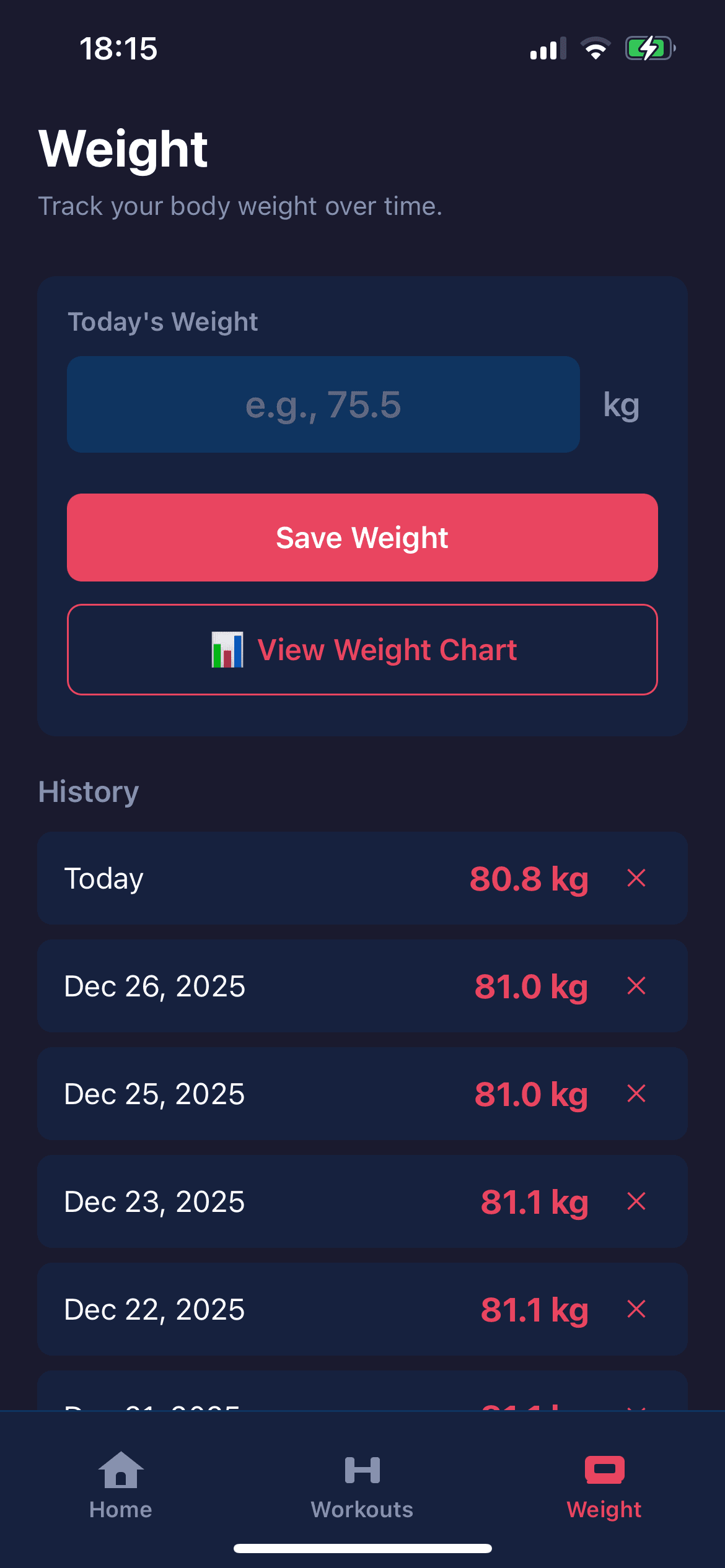Enter today's weight in the input field
The image size is (725, 1568).
point(323,404)
